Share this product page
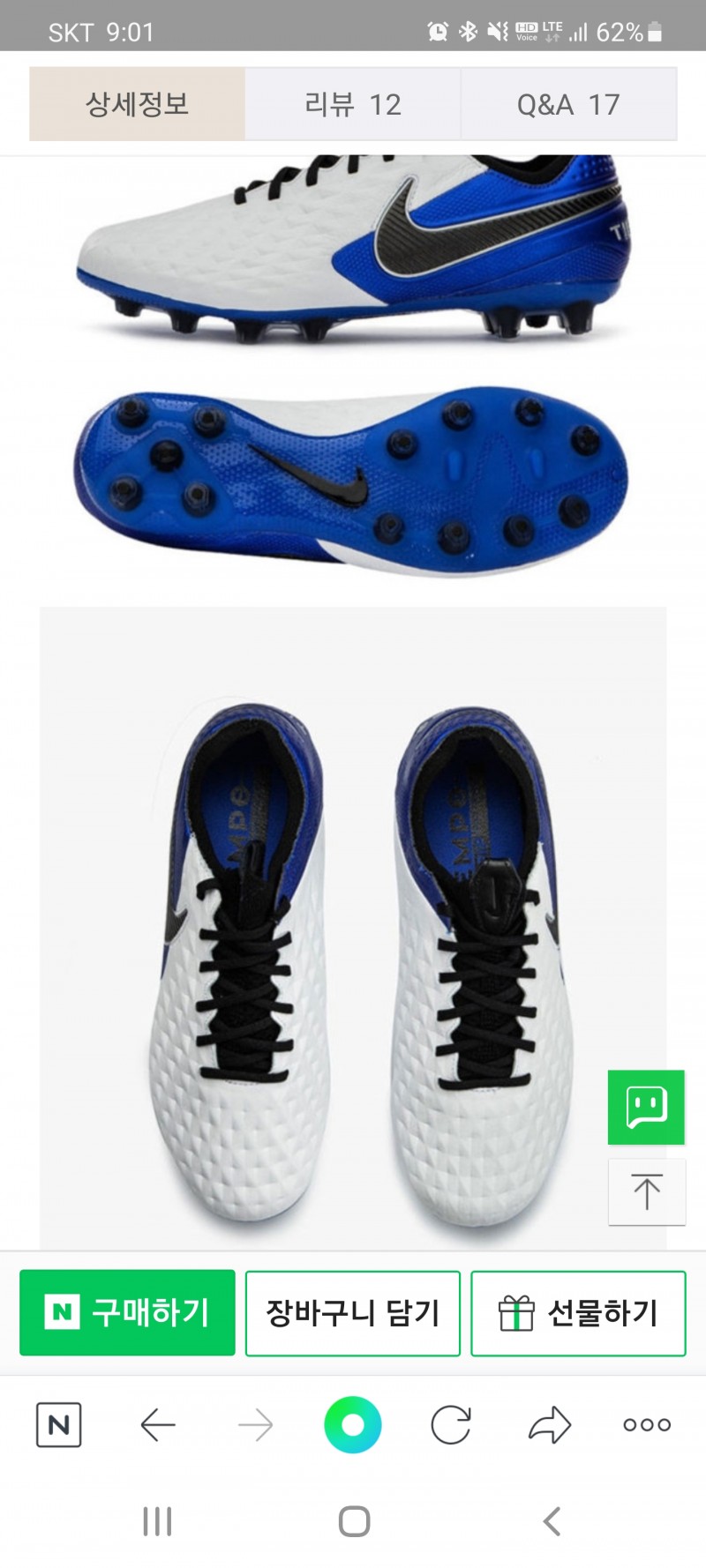The image size is (706, 1568). click(549, 1424)
